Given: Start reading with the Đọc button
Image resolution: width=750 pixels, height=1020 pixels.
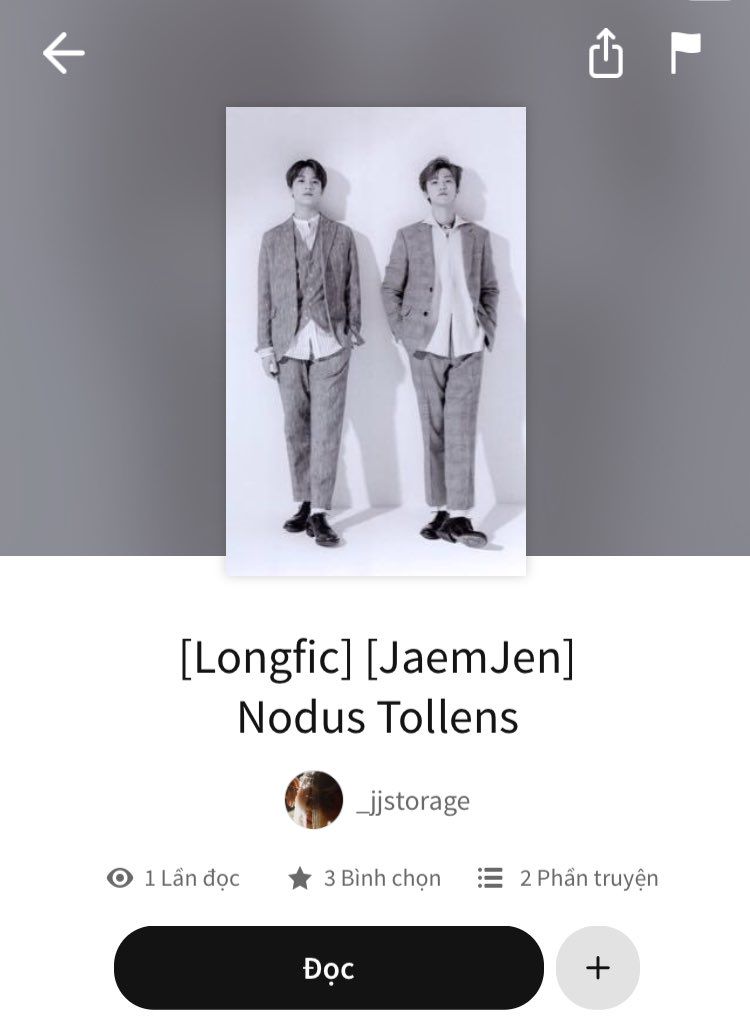Looking at the screenshot, I should [328, 967].
